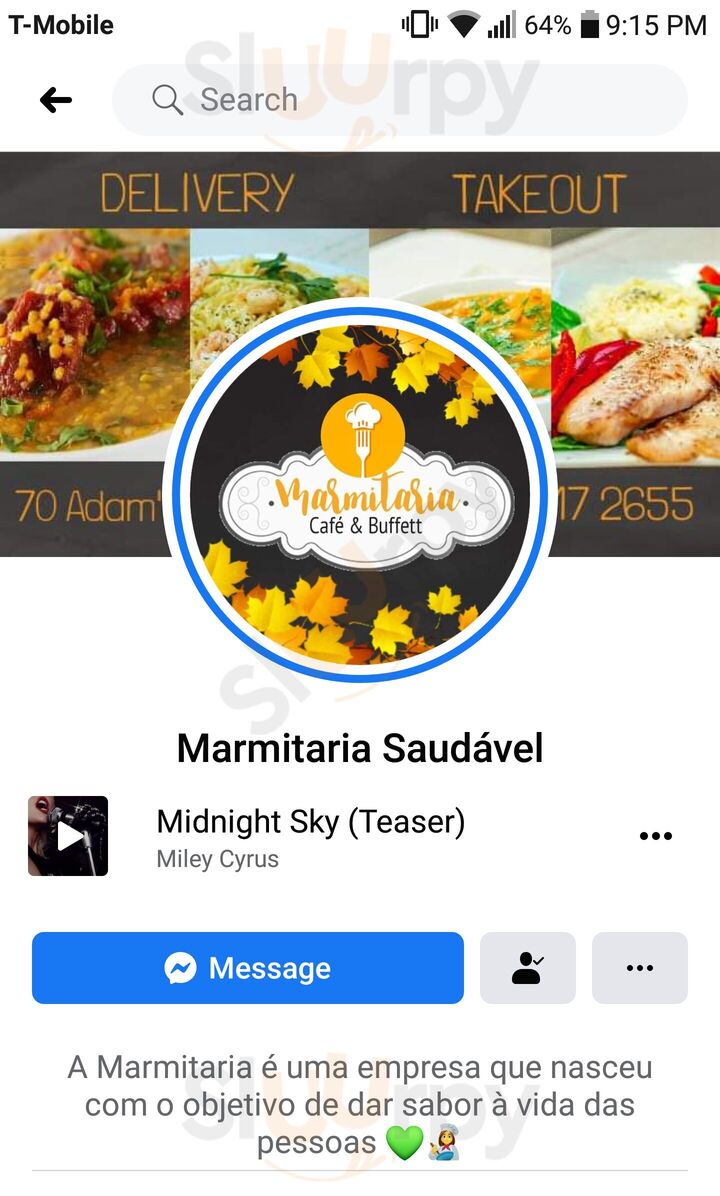The height and width of the screenshot is (1196, 720).
Task: Select the Miley Cyrus artist name
Action: coord(216,858)
